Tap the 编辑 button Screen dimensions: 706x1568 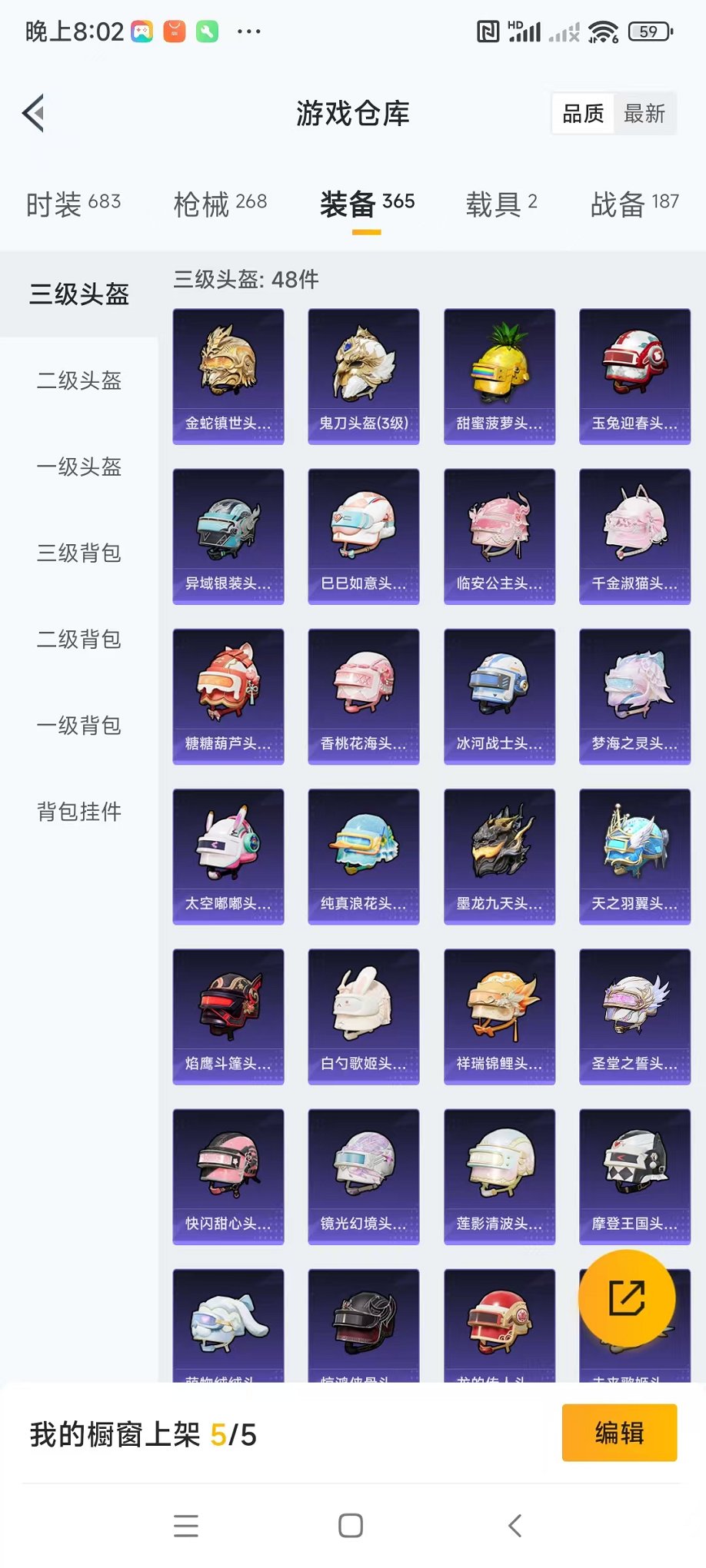(619, 1433)
